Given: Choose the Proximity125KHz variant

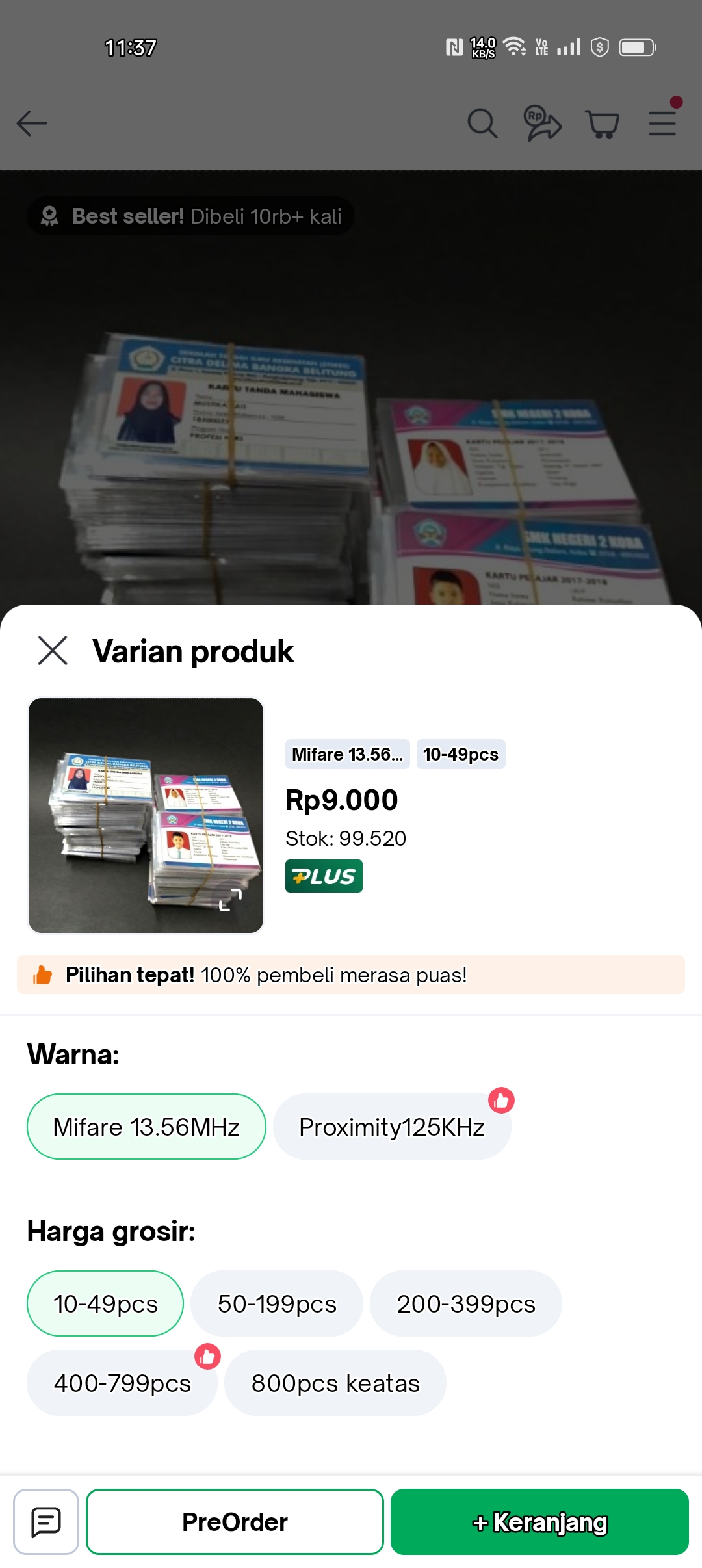Looking at the screenshot, I should pos(392,1127).
